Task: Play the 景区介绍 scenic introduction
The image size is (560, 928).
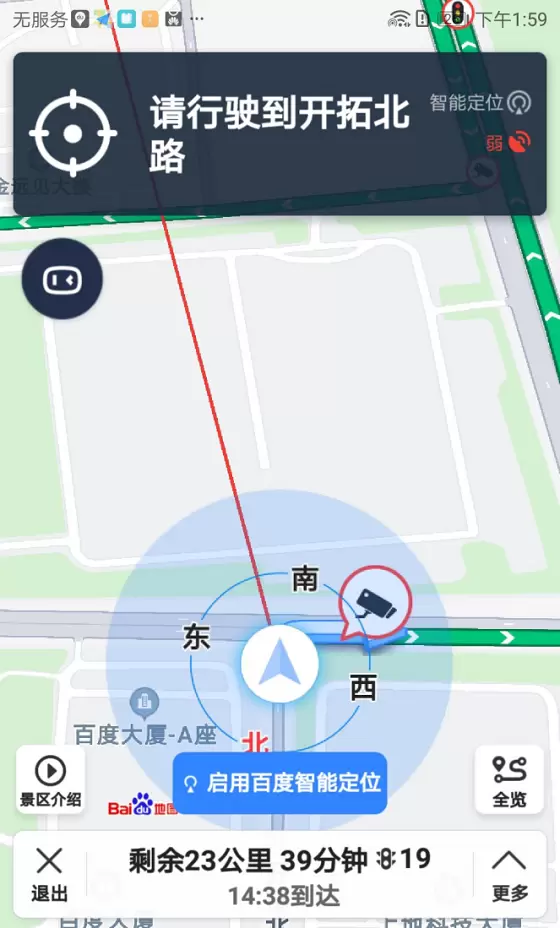Action: [50, 780]
